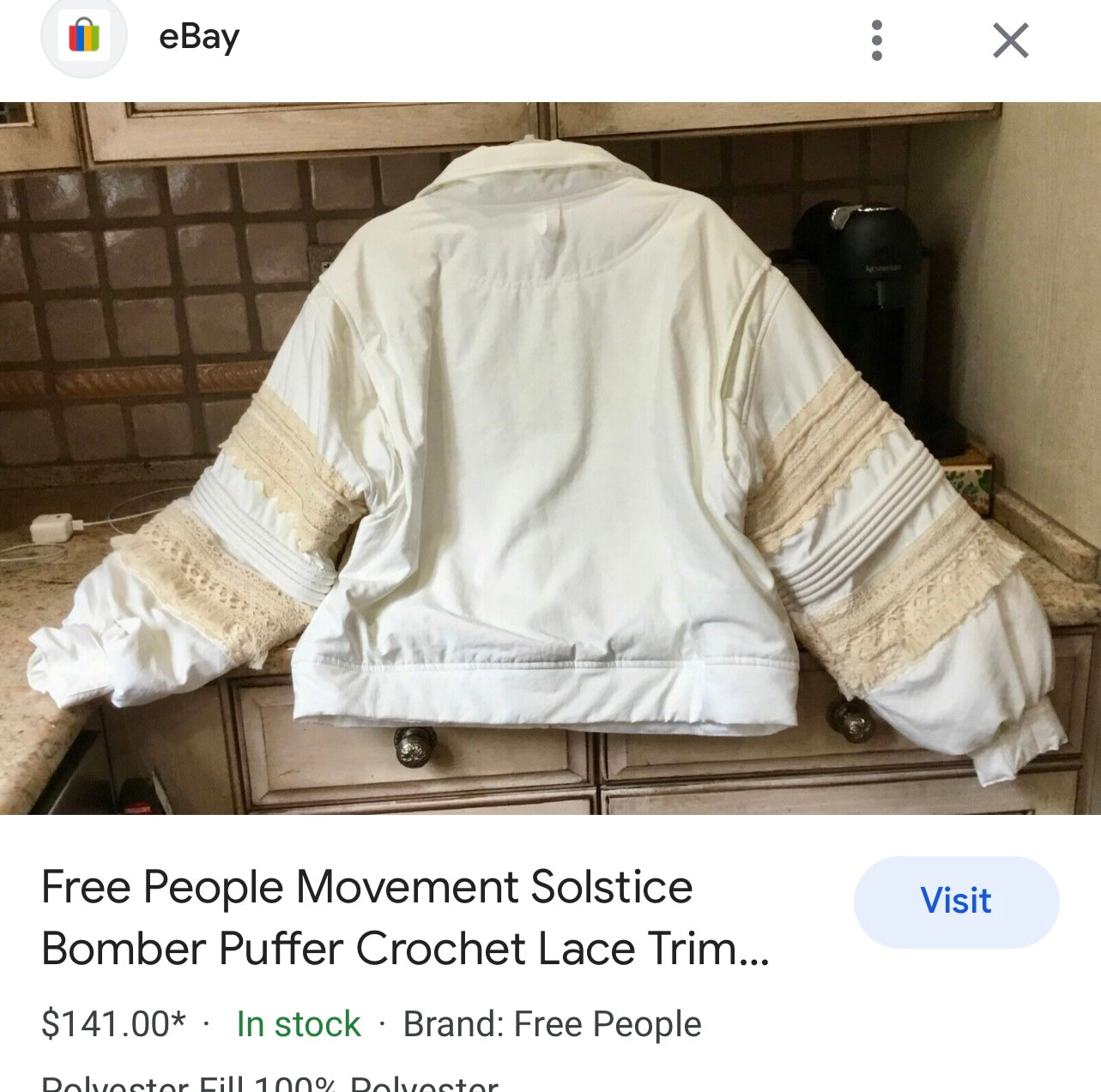
Task: Open the eBay source header
Action: pyautogui.click(x=198, y=38)
